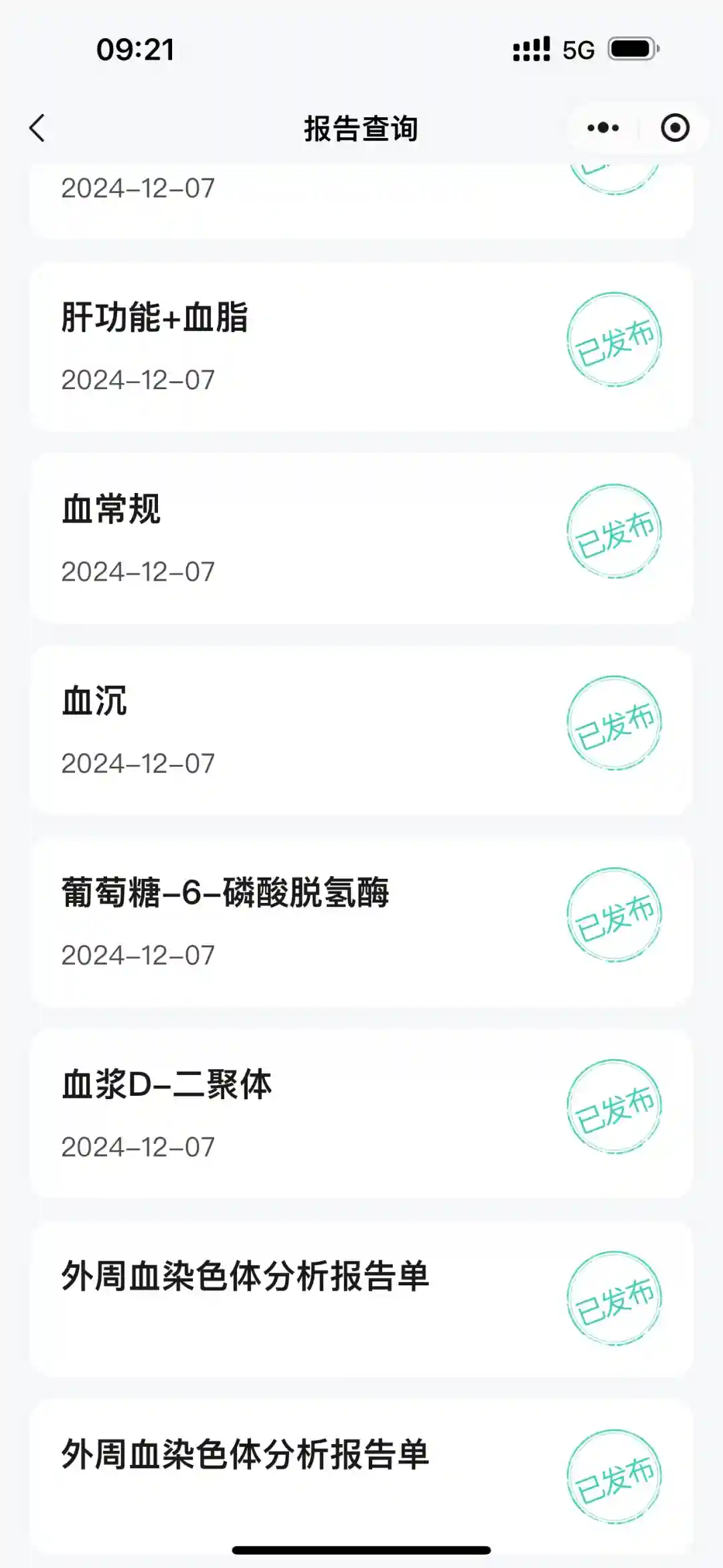Open the mini program's three-dot menu
This screenshot has width=723, height=1568.
[602, 128]
